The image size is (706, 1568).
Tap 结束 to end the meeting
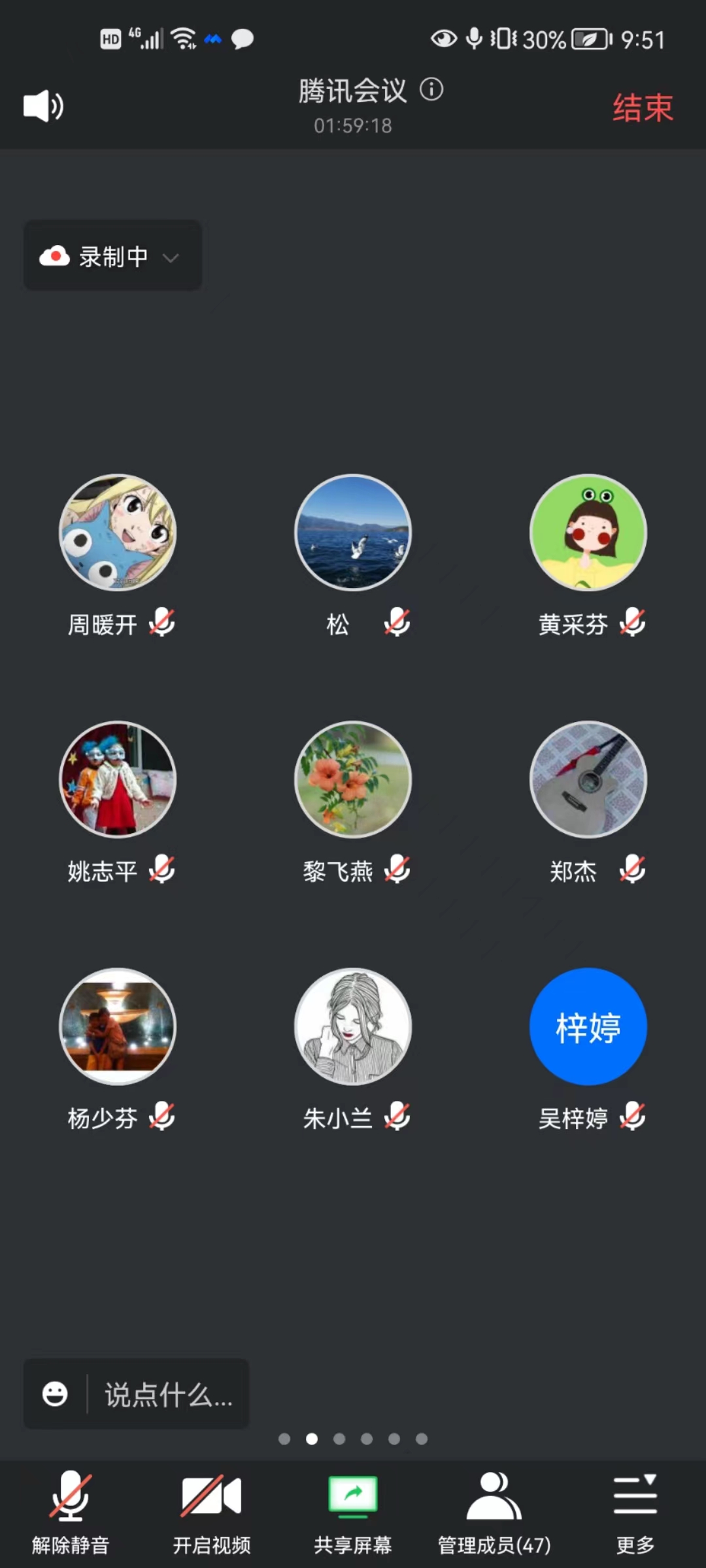coord(642,108)
